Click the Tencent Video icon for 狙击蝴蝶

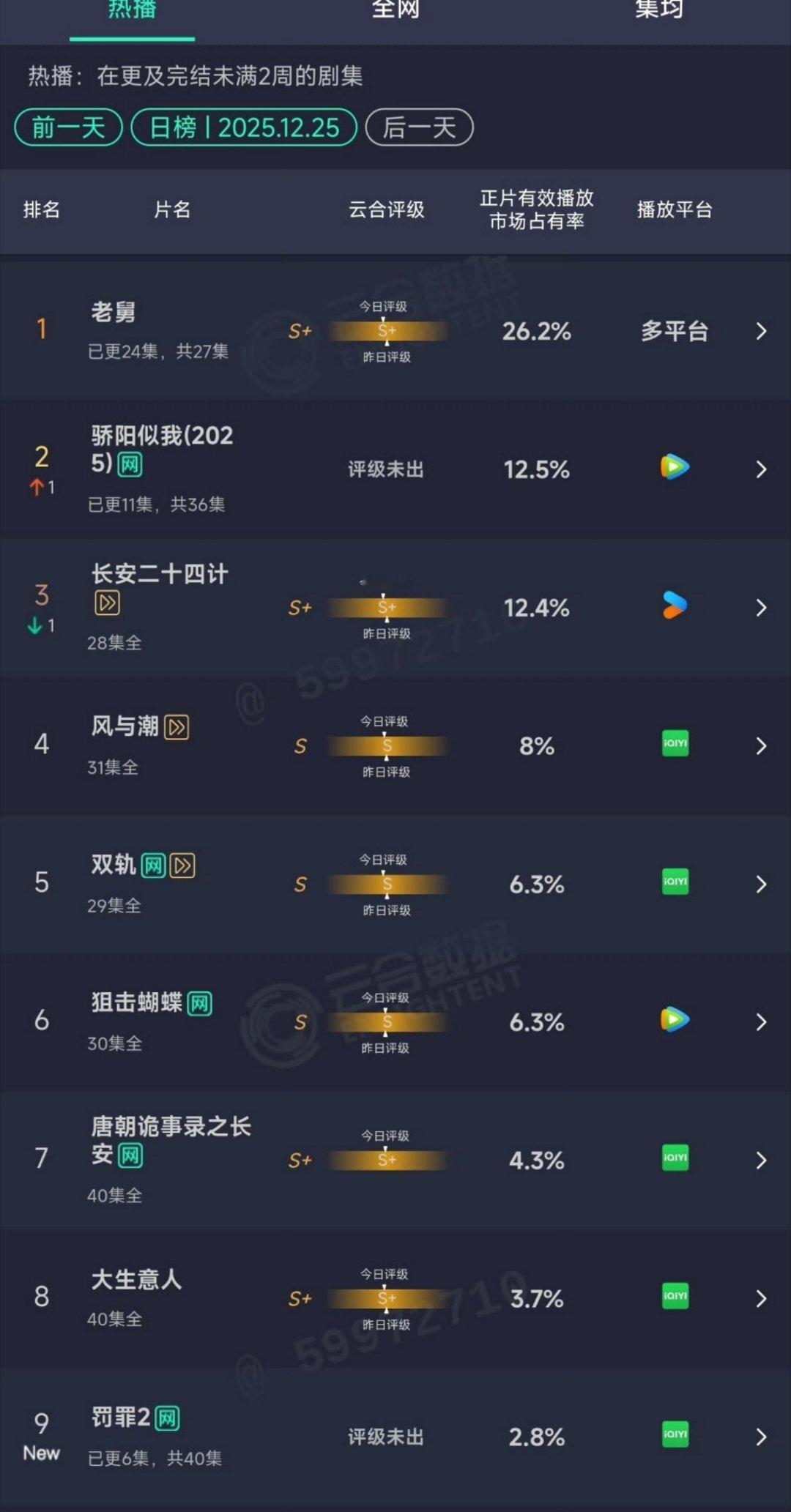[673, 1021]
